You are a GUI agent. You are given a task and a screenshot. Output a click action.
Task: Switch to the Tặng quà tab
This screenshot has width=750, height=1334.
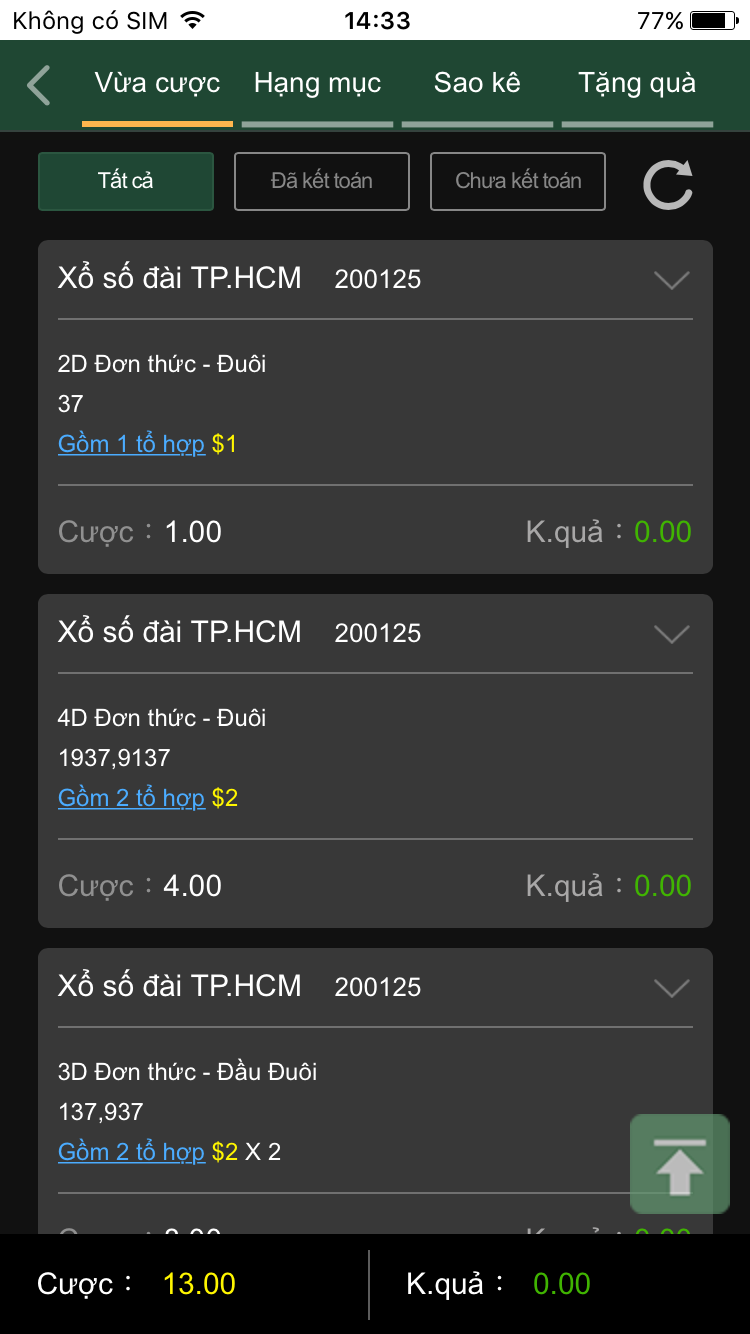pyautogui.click(x=637, y=83)
